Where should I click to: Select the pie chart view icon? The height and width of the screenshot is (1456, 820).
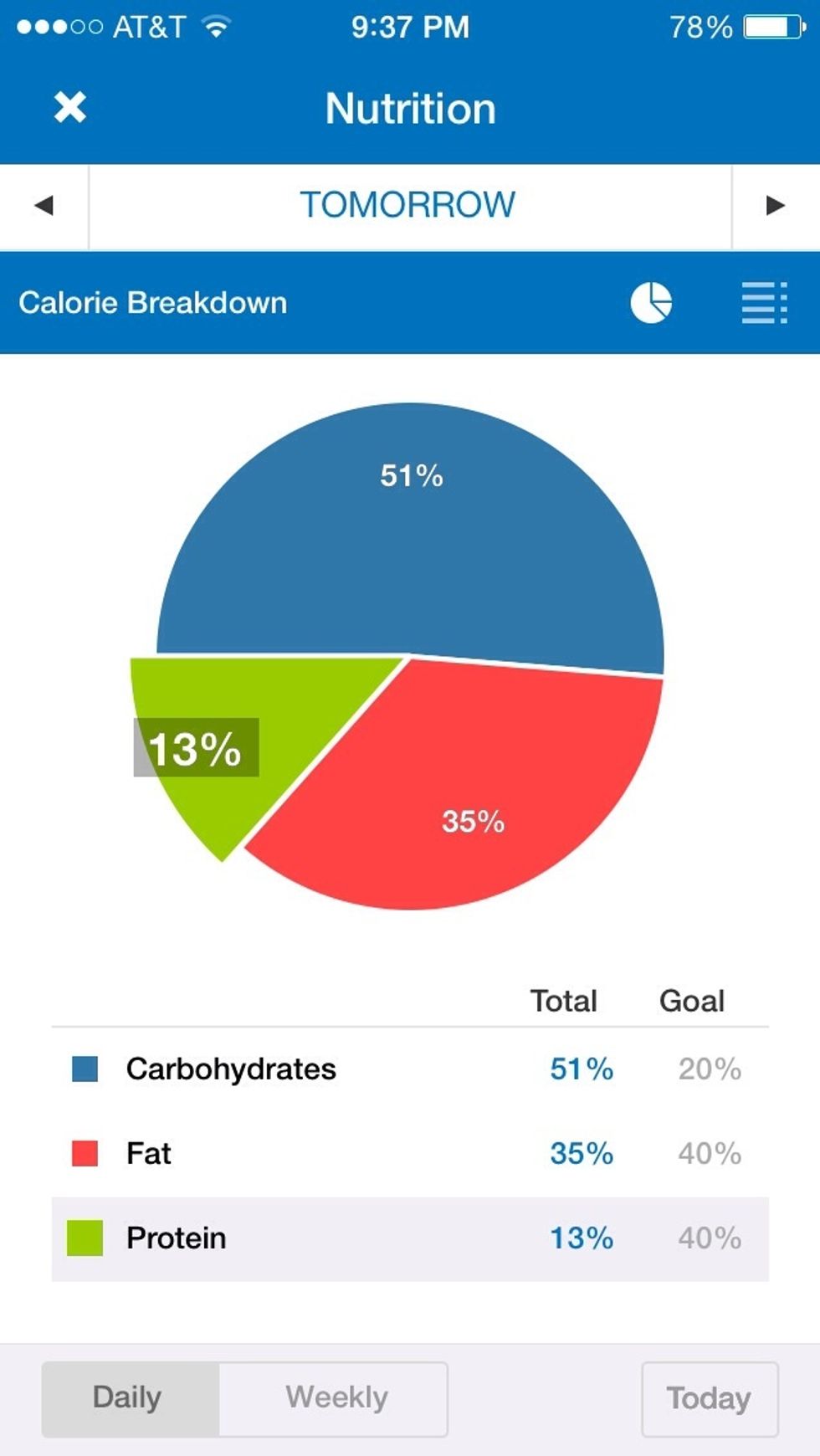(x=651, y=303)
